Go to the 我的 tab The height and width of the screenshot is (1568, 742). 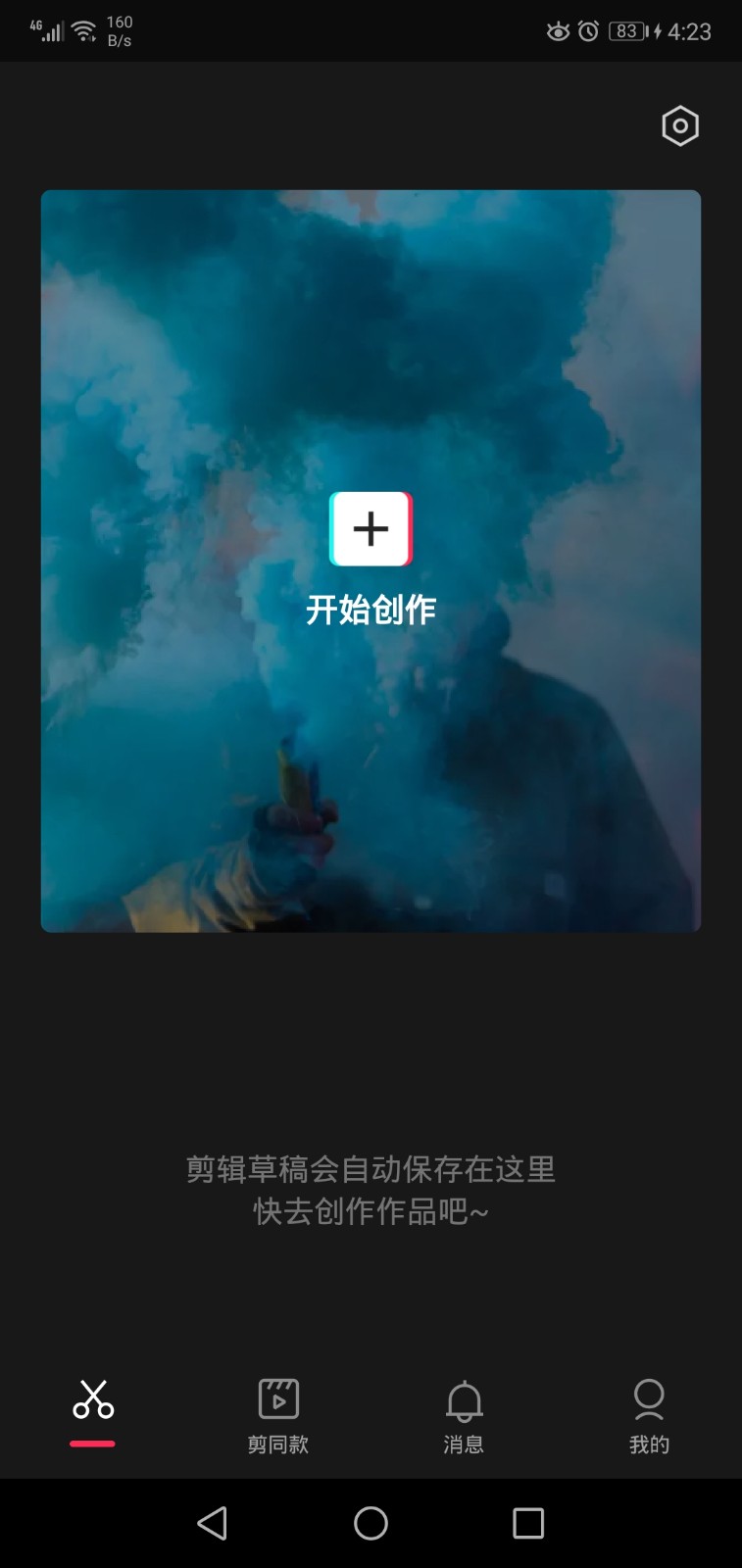[x=649, y=1415]
